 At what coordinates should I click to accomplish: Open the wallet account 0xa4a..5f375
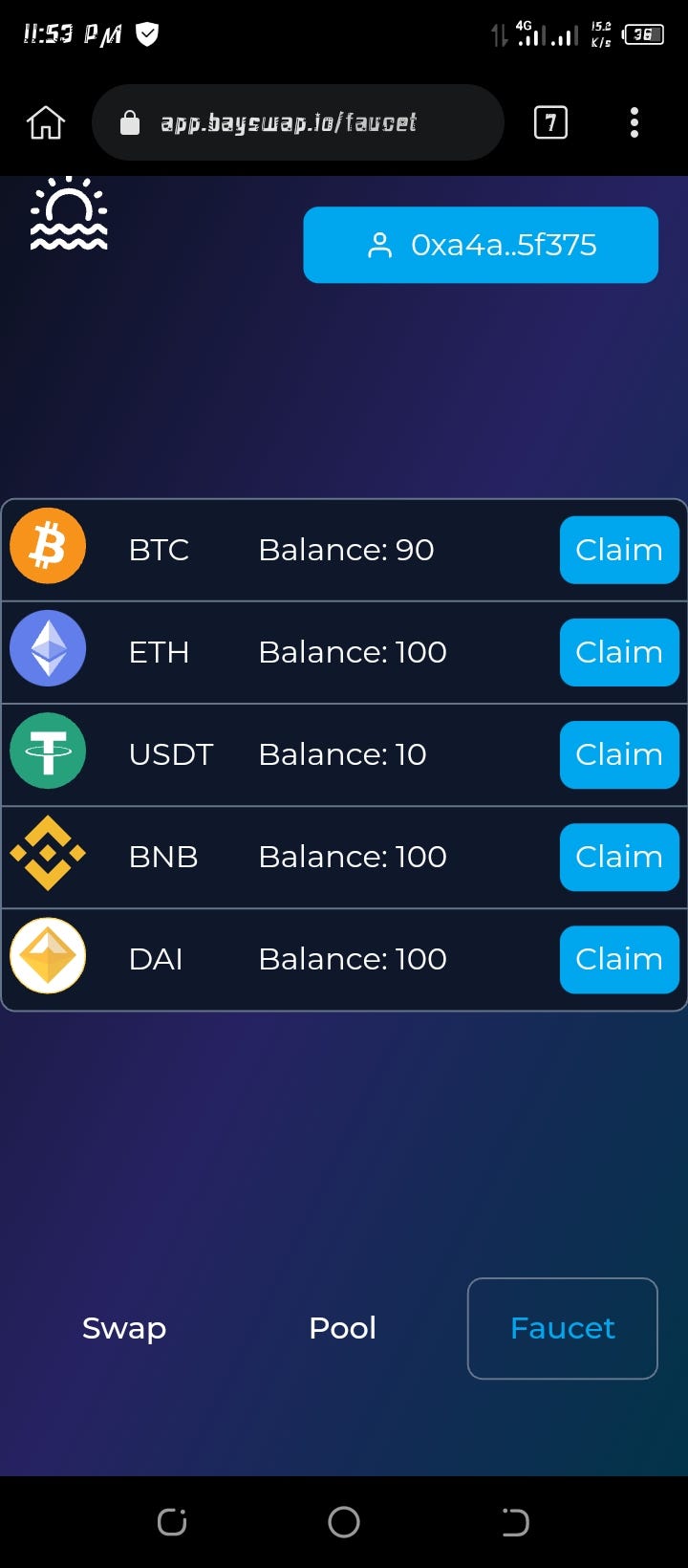coord(481,245)
